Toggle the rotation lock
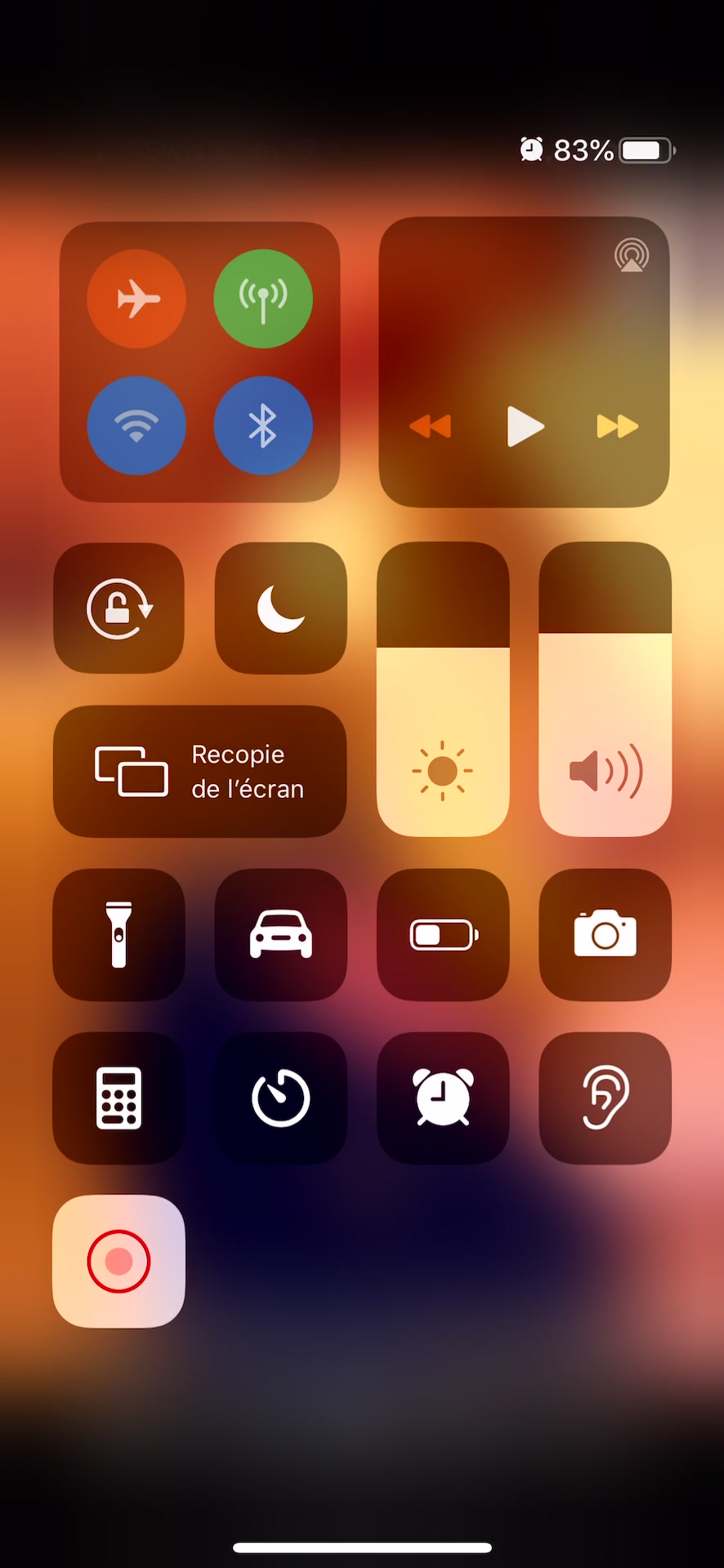724x1568 pixels. coord(119,608)
